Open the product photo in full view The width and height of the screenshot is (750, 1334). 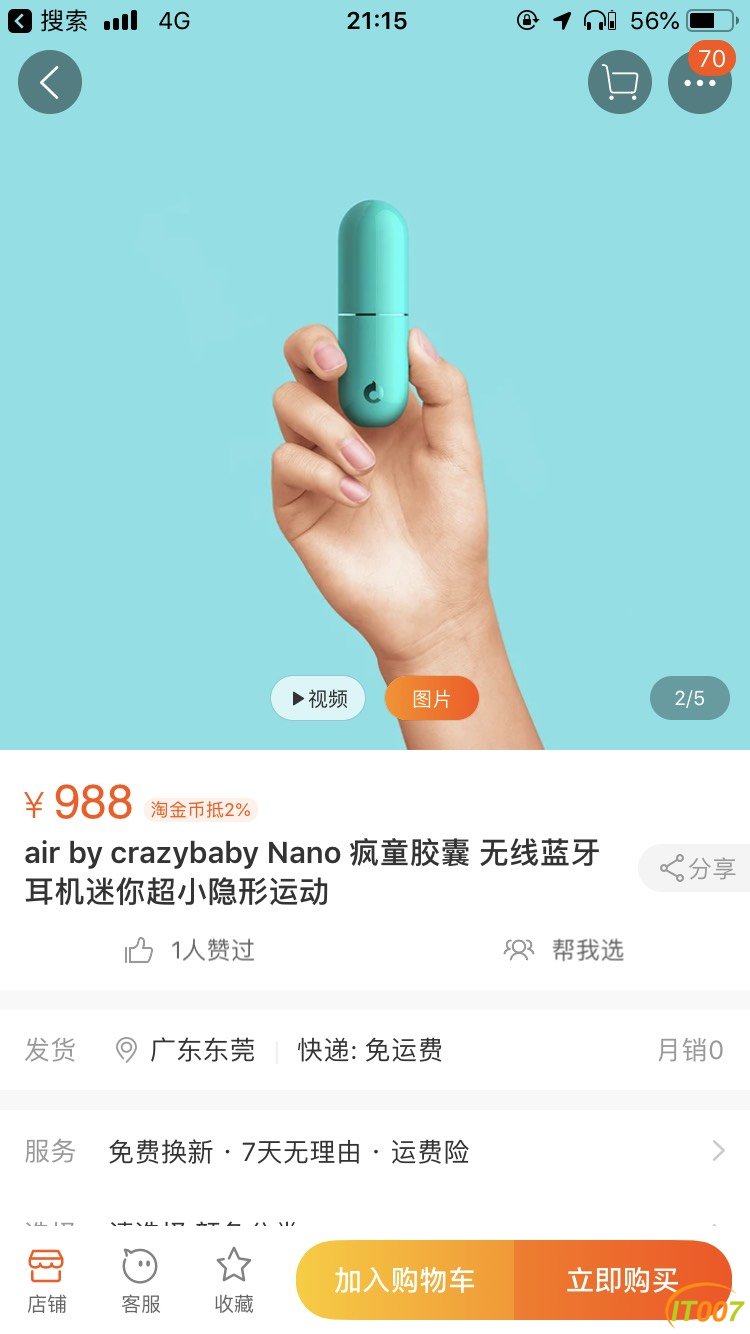pyautogui.click(x=375, y=400)
